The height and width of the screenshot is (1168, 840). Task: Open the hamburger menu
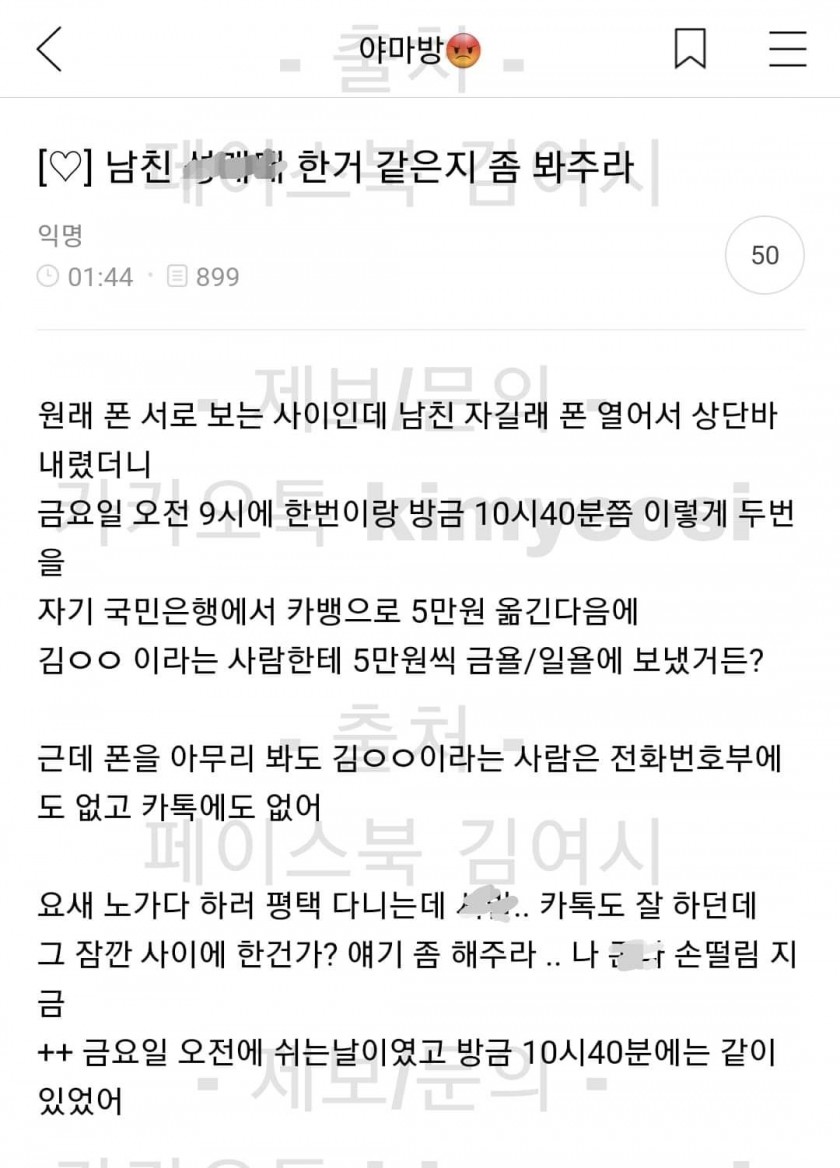click(787, 49)
